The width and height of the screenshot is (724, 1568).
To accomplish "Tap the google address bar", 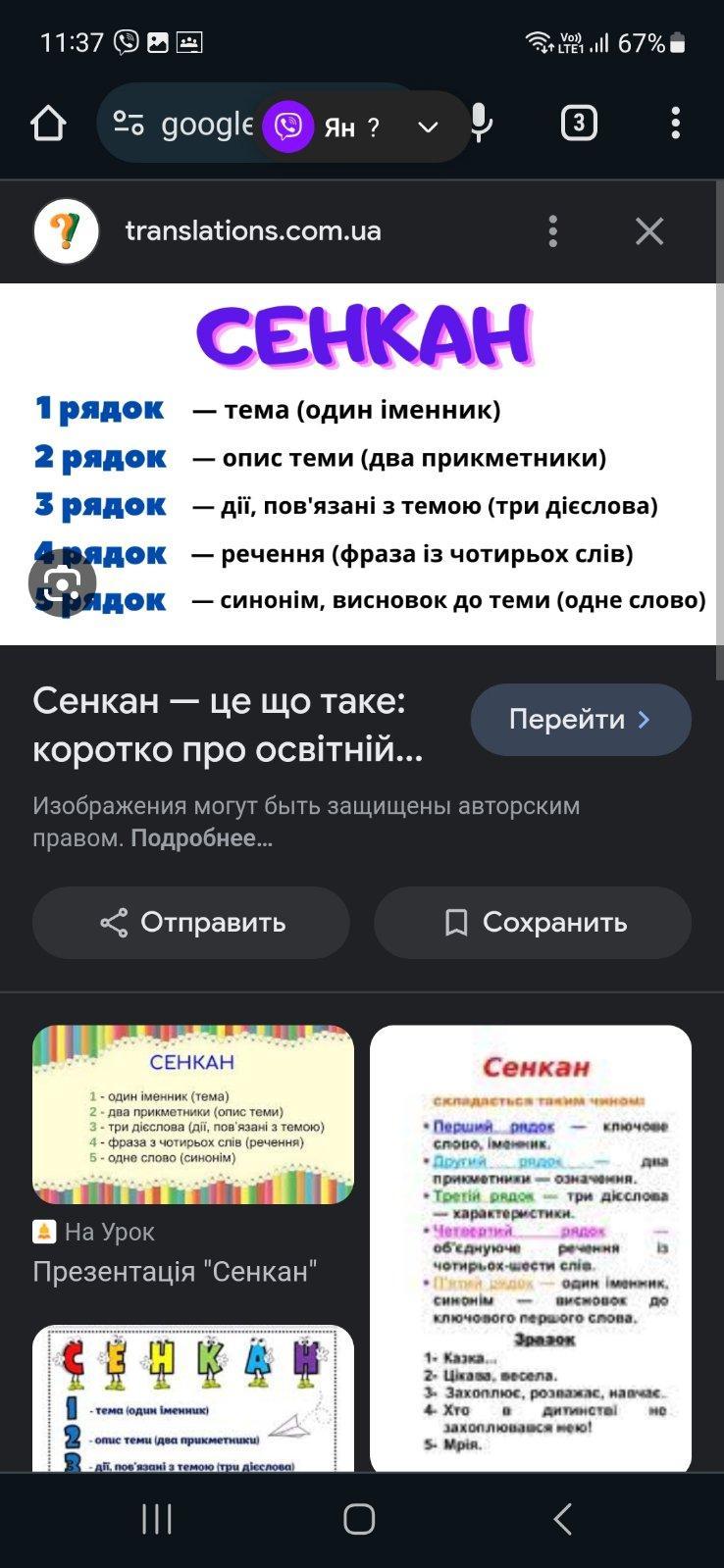I will (196, 125).
